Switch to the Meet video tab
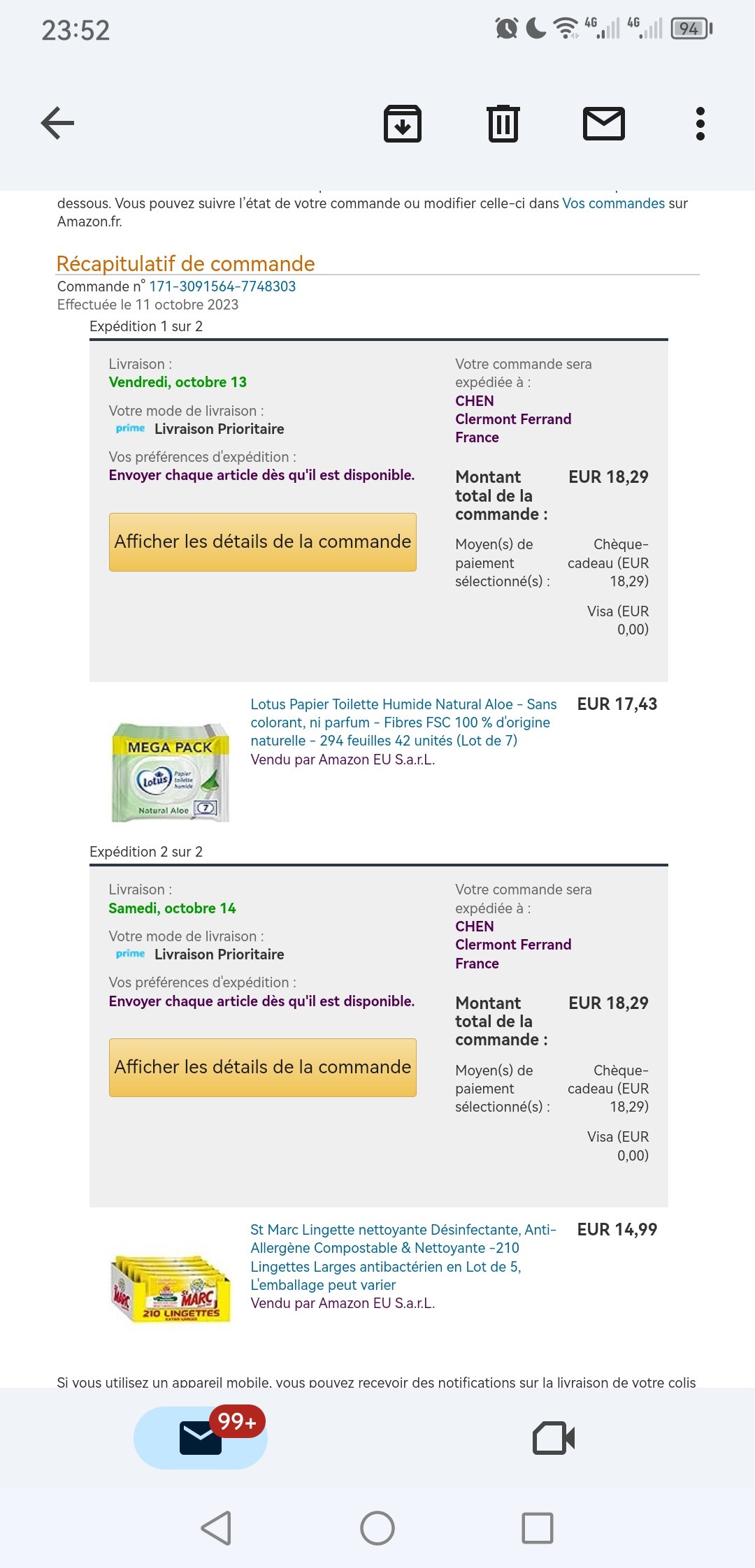 click(x=554, y=1438)
